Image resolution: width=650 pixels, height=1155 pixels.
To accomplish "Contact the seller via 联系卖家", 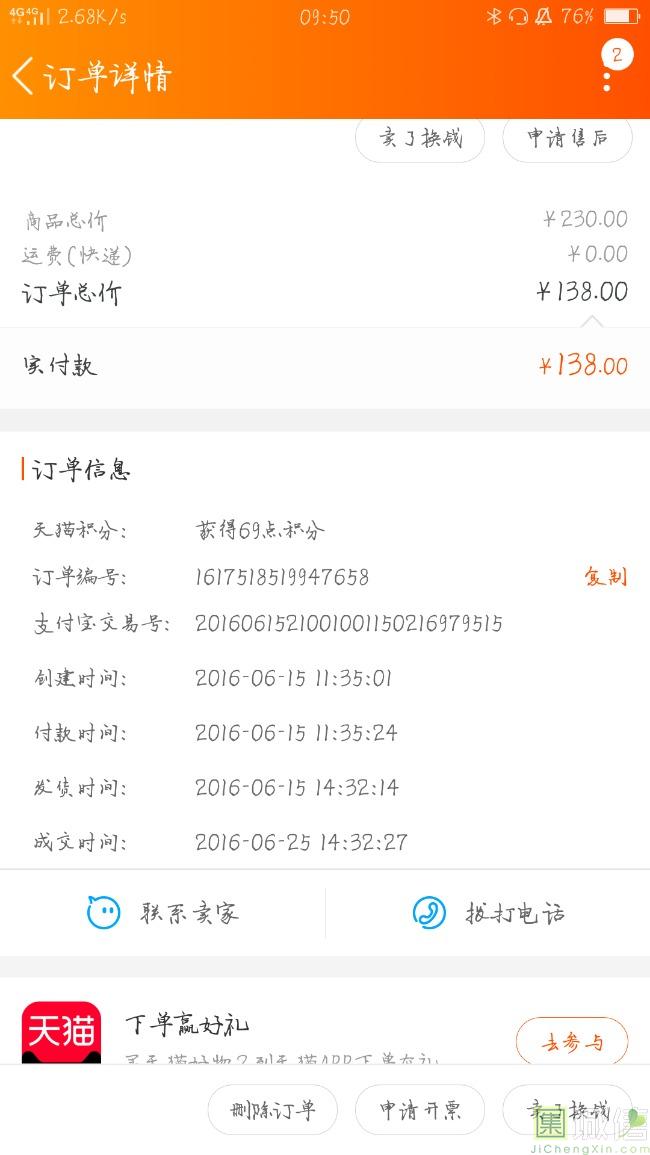I will coord(163,913).
